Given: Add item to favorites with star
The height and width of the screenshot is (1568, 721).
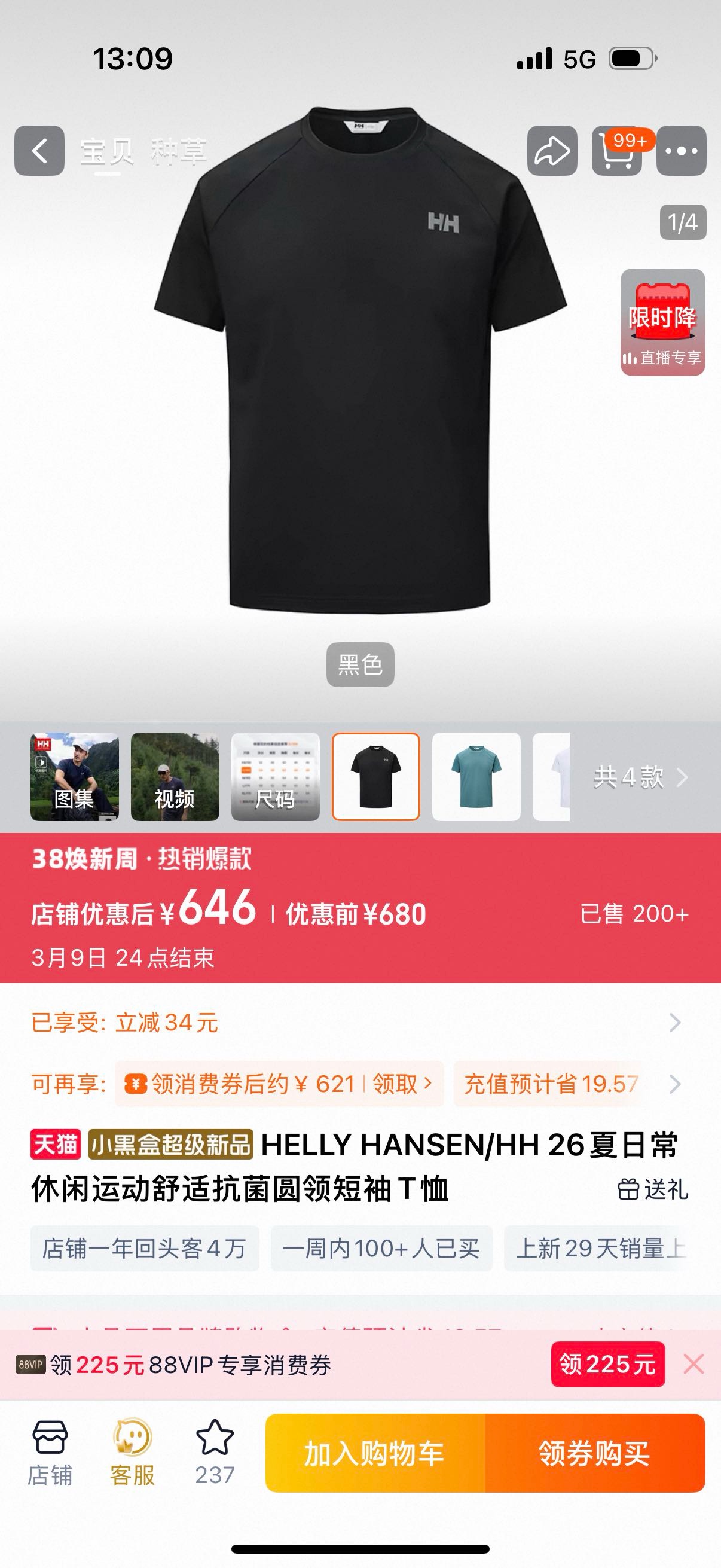Looking at the screenshot, I should tap(215, 1452).
